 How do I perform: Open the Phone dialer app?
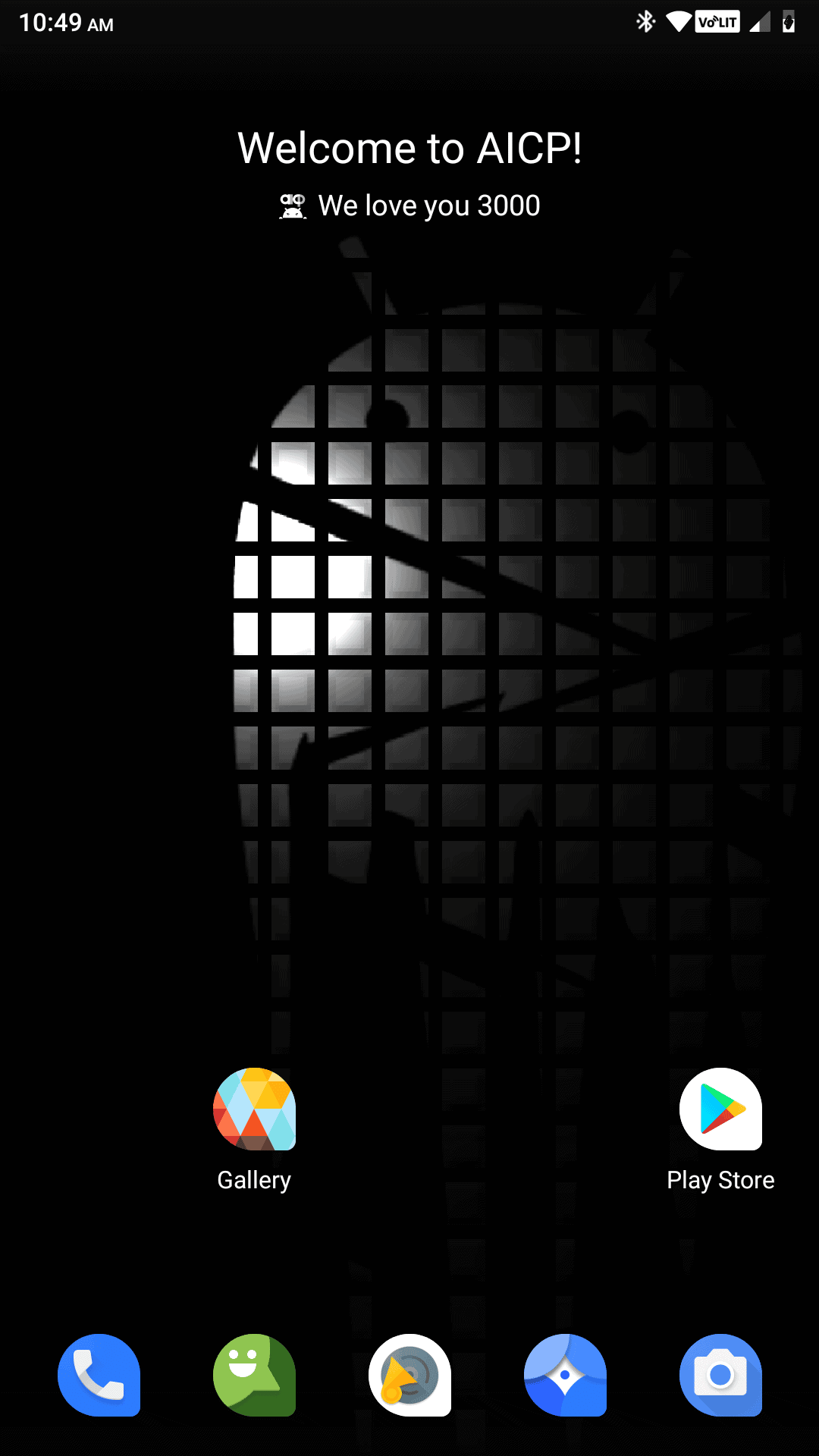[x=99, y=1375]
